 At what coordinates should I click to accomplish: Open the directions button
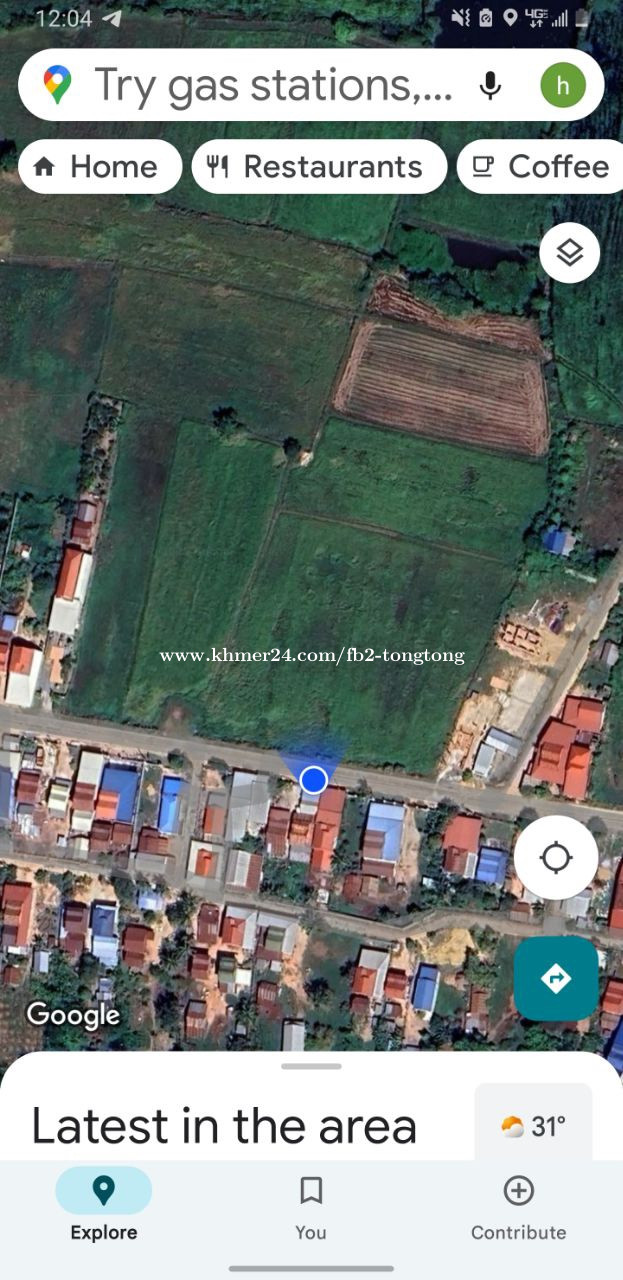point(556,978)
